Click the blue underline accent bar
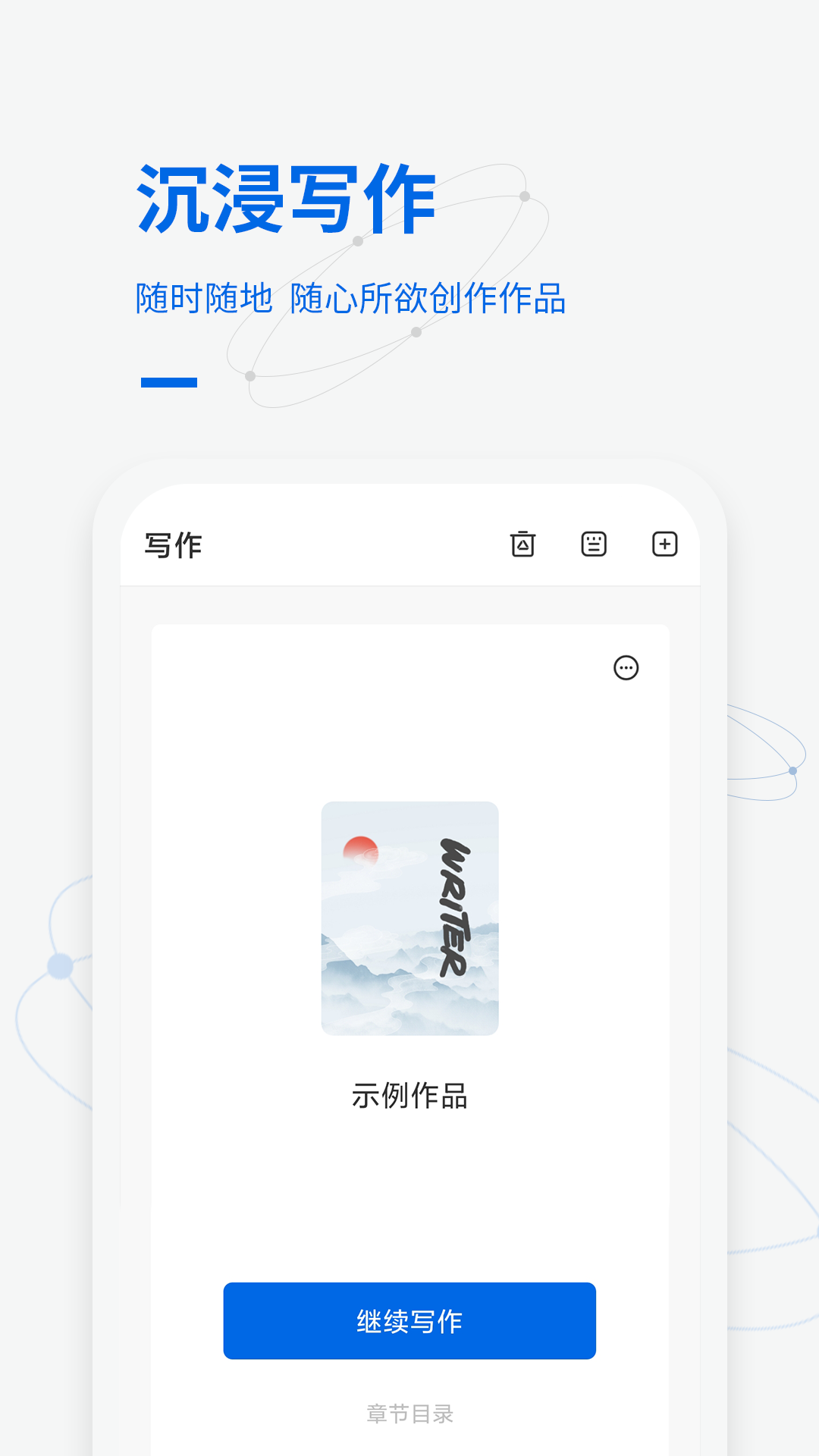The height and width of the screenshot is (1456, 819). [165, 383]
